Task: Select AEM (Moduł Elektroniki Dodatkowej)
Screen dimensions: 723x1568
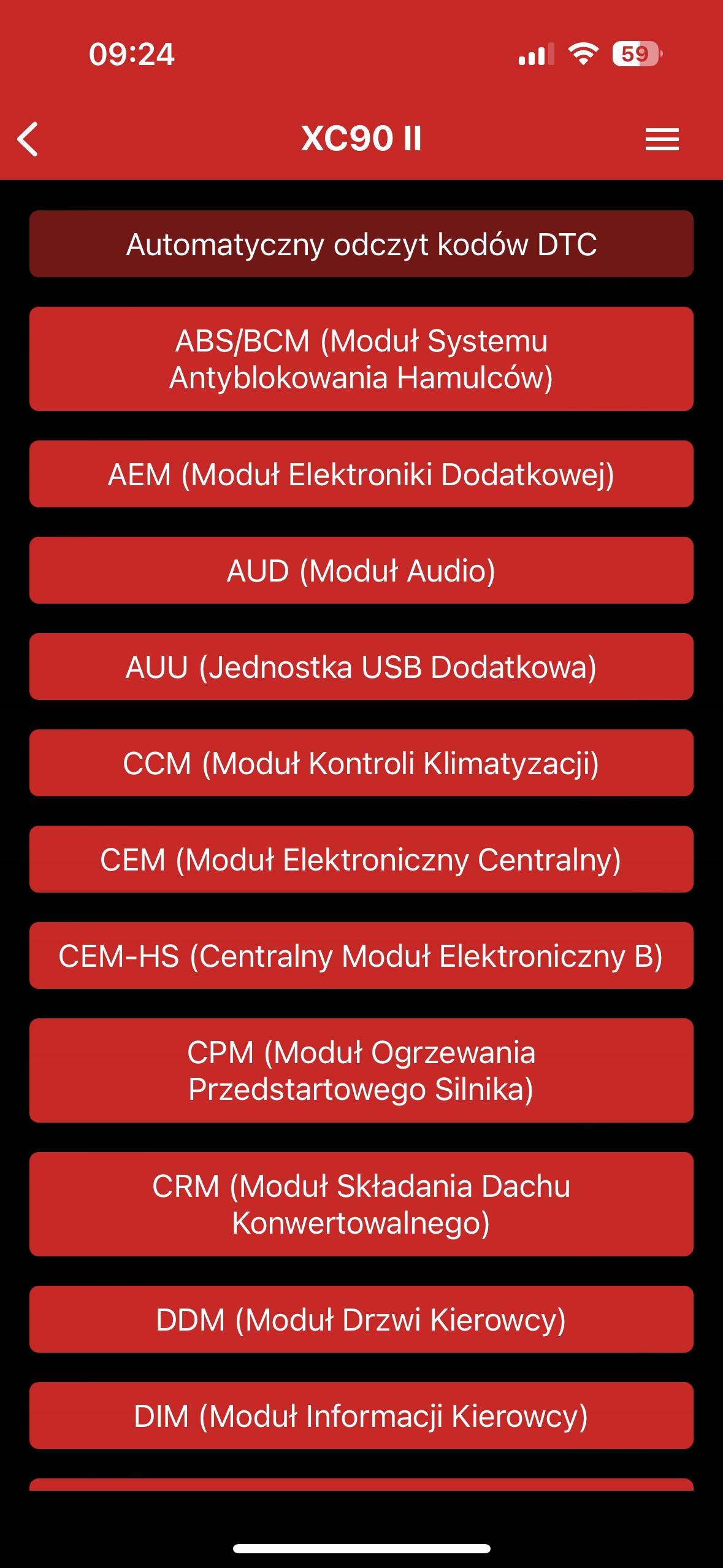Action: click(361, 474)
